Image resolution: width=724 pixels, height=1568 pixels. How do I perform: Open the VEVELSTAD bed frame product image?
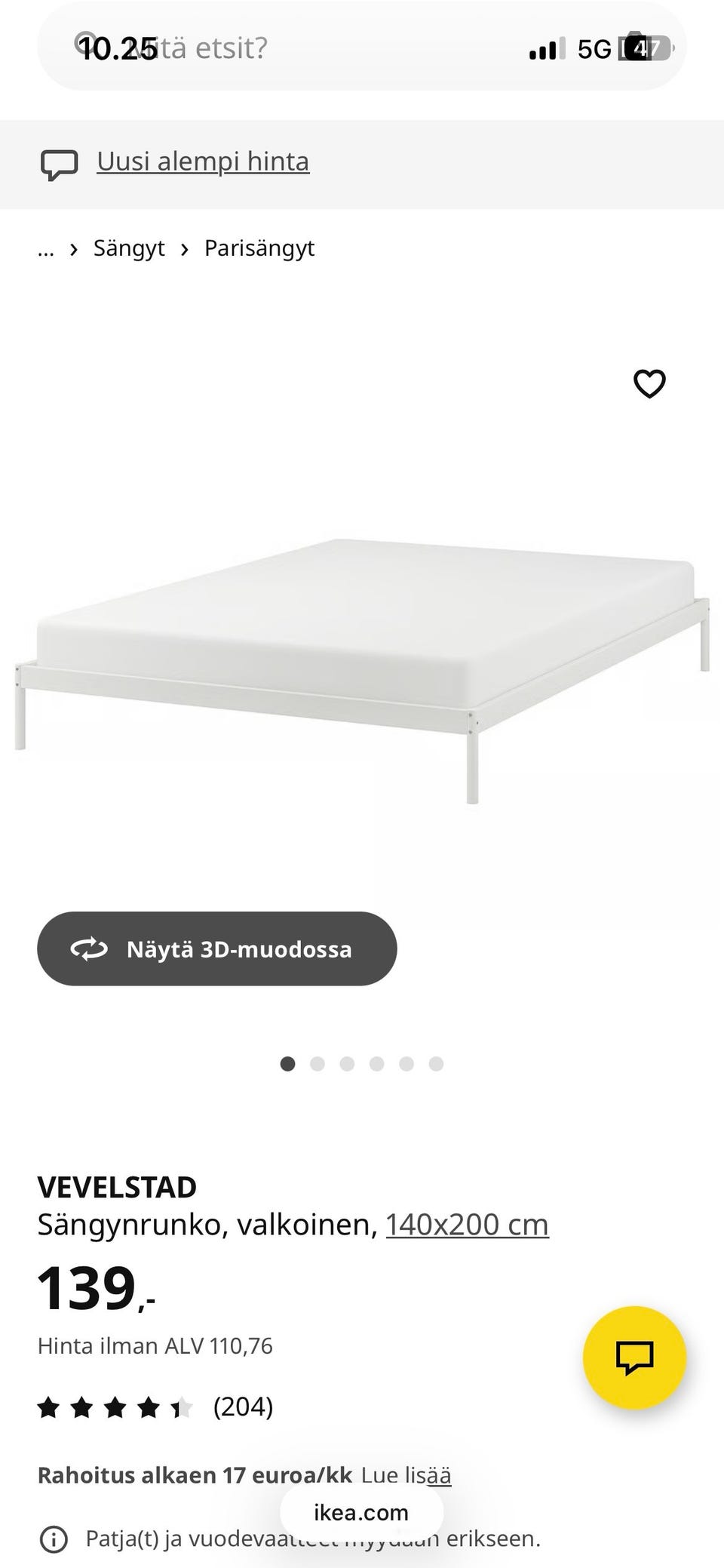tap(362, 670)
